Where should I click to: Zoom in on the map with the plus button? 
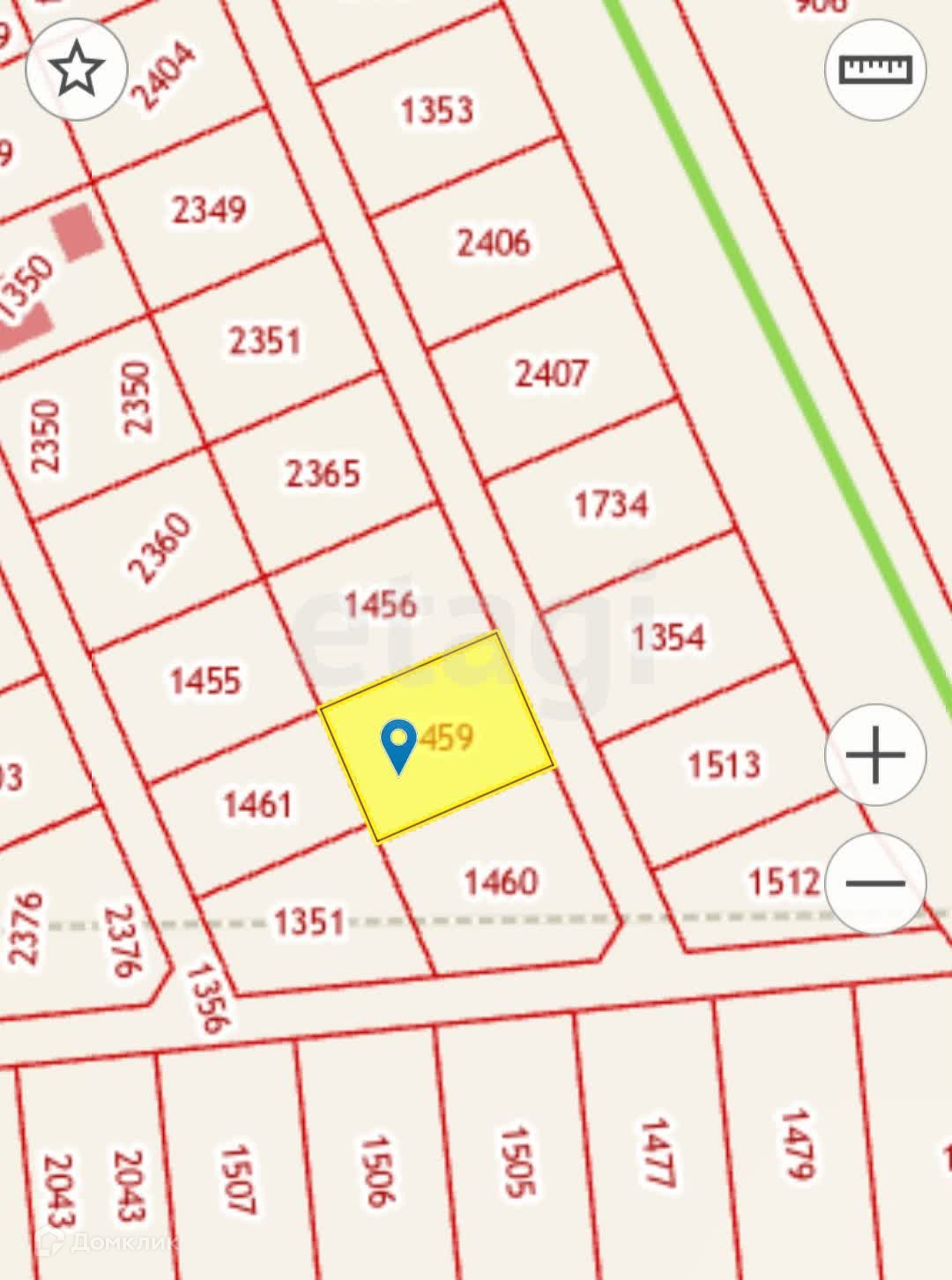(874, 755)
